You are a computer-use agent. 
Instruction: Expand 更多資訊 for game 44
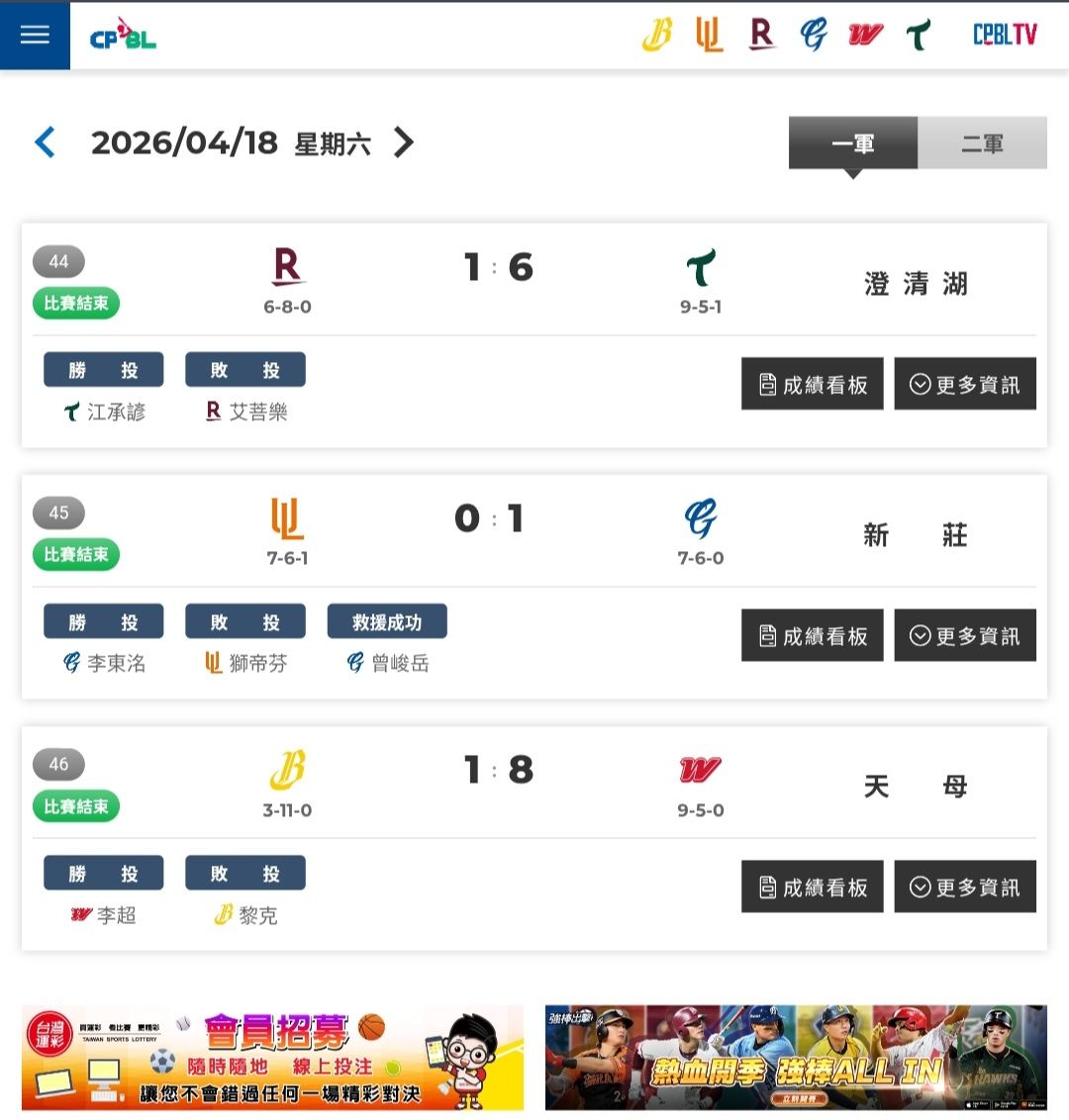pyautogui.click(x=964, y=384)
